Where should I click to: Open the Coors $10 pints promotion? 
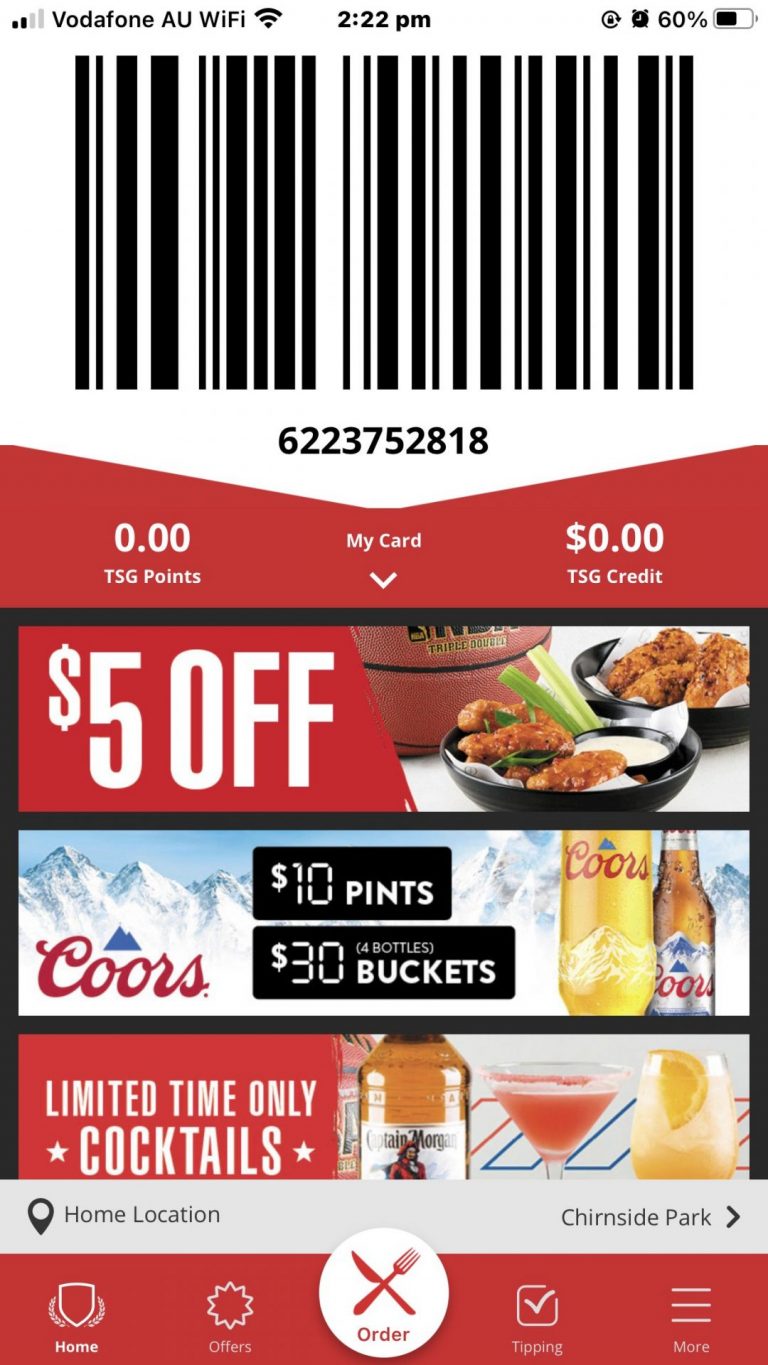pyautogui.click(x=383, y=922)
